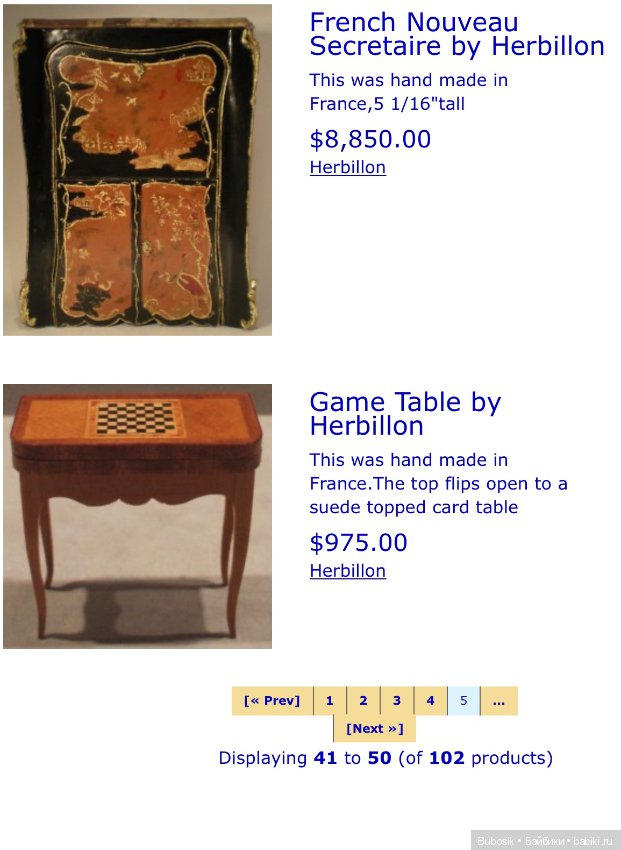Tap the Herbillon link under $8,850.00
Viewport: 621px width, 850px height.
(347, 168)
